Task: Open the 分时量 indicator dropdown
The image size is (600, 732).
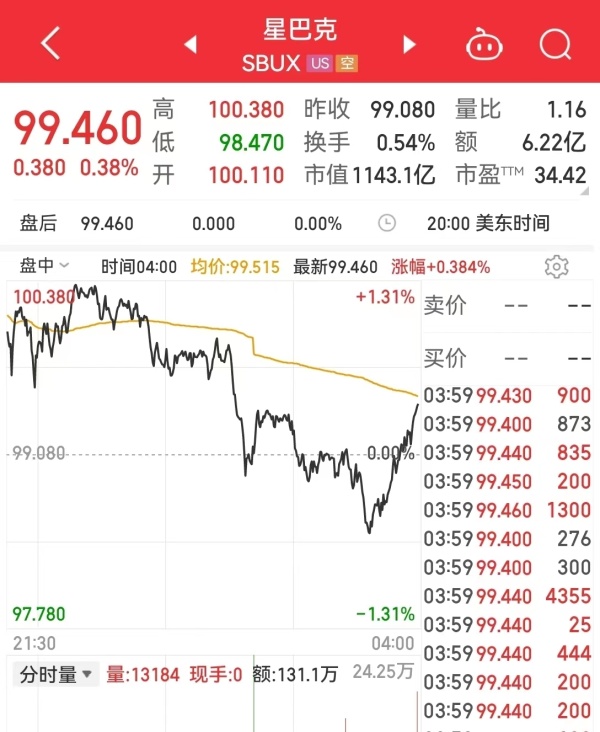Action: pos(57,674)
